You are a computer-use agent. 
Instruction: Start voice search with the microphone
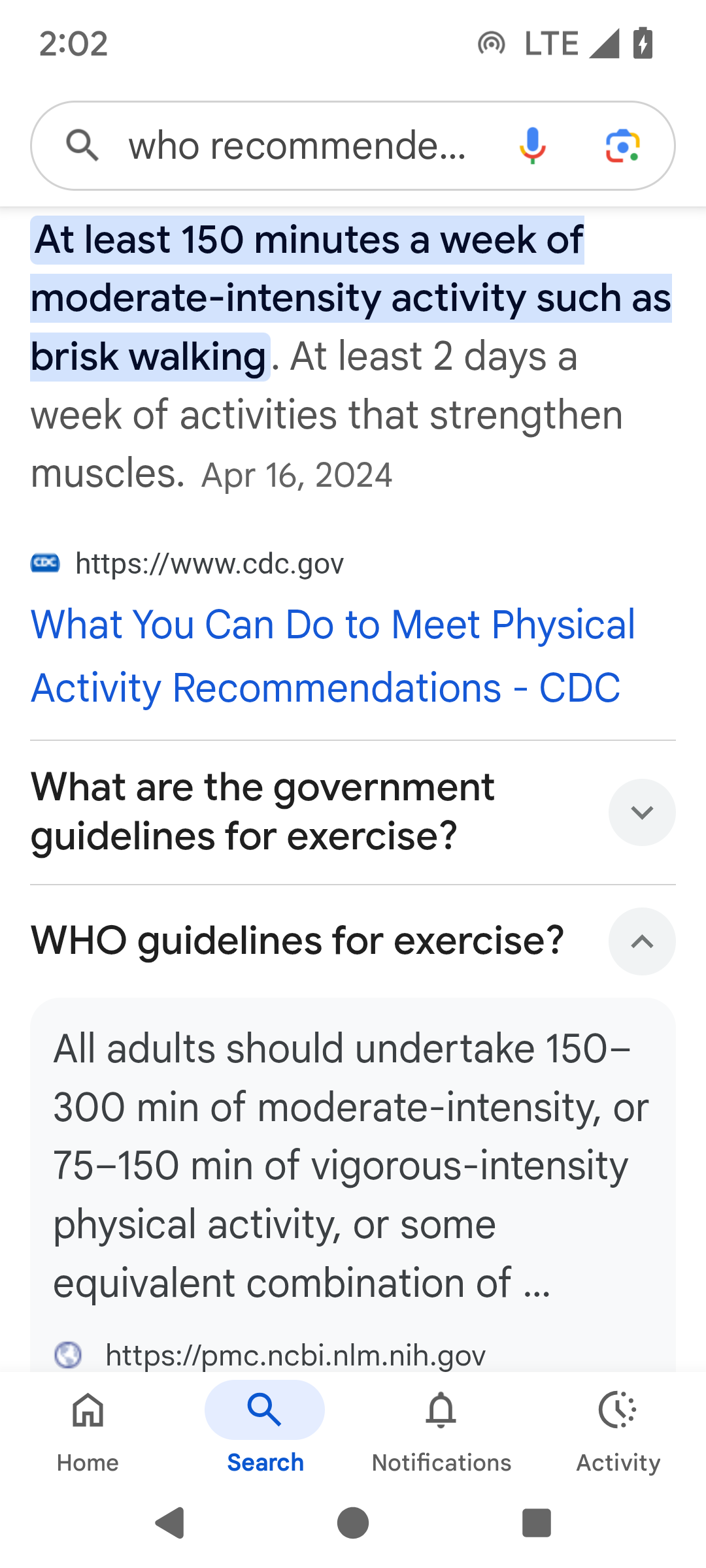[533, 146]
